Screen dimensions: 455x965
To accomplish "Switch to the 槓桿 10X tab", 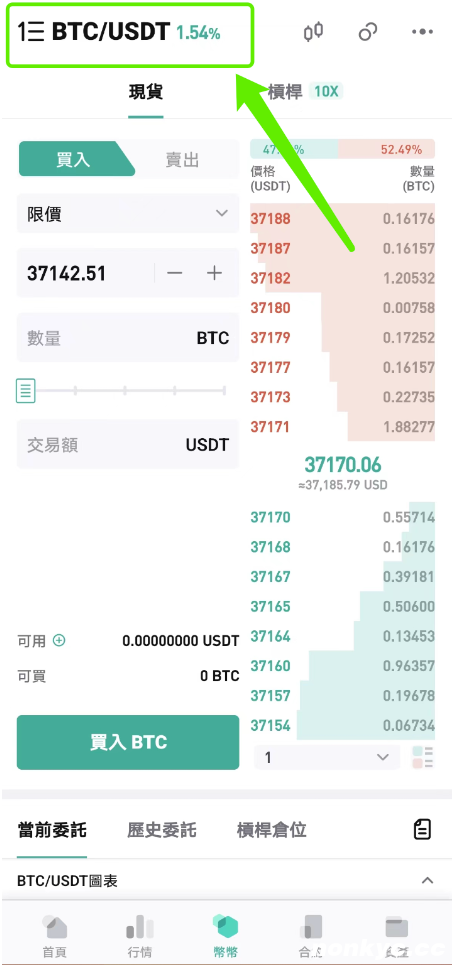I will point(305,92).
